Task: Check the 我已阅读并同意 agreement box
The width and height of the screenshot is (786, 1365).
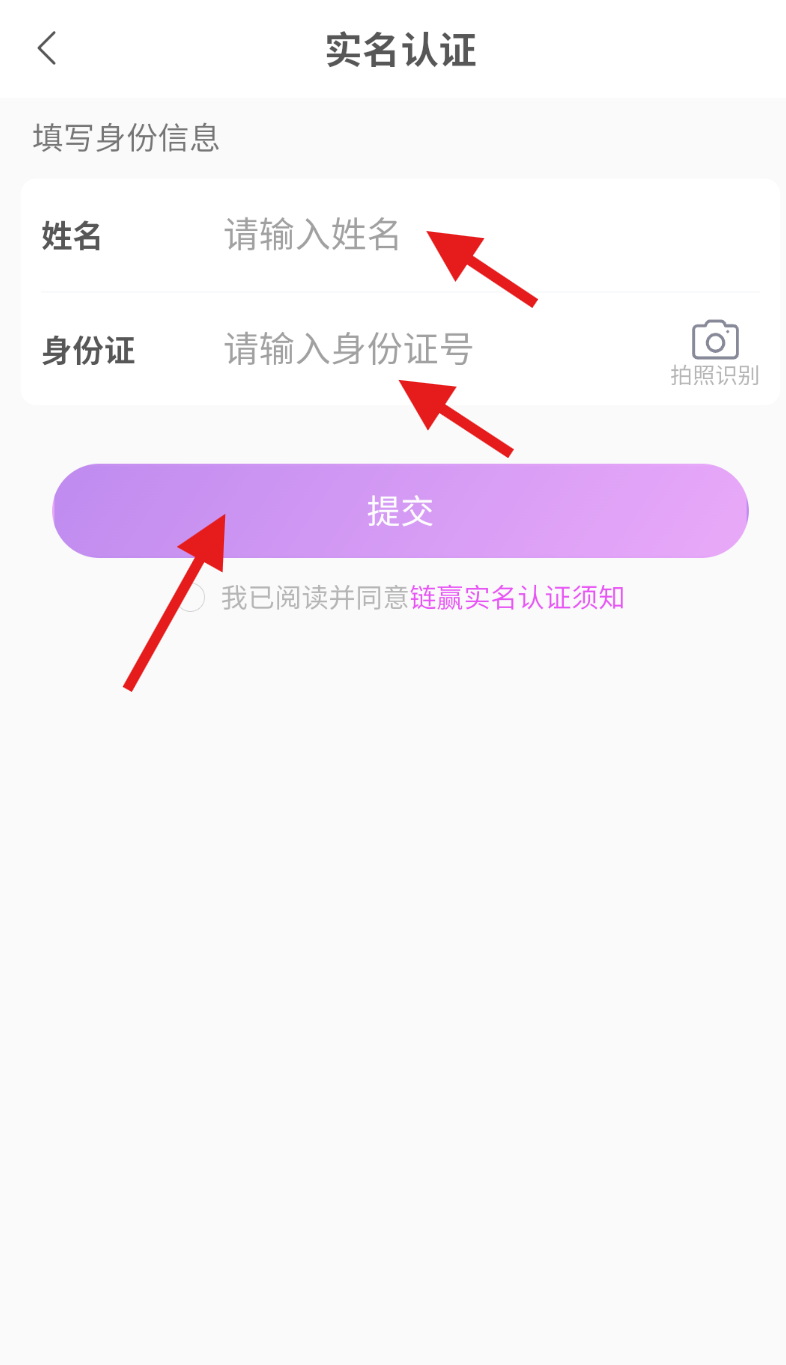Action: (191, 598)
